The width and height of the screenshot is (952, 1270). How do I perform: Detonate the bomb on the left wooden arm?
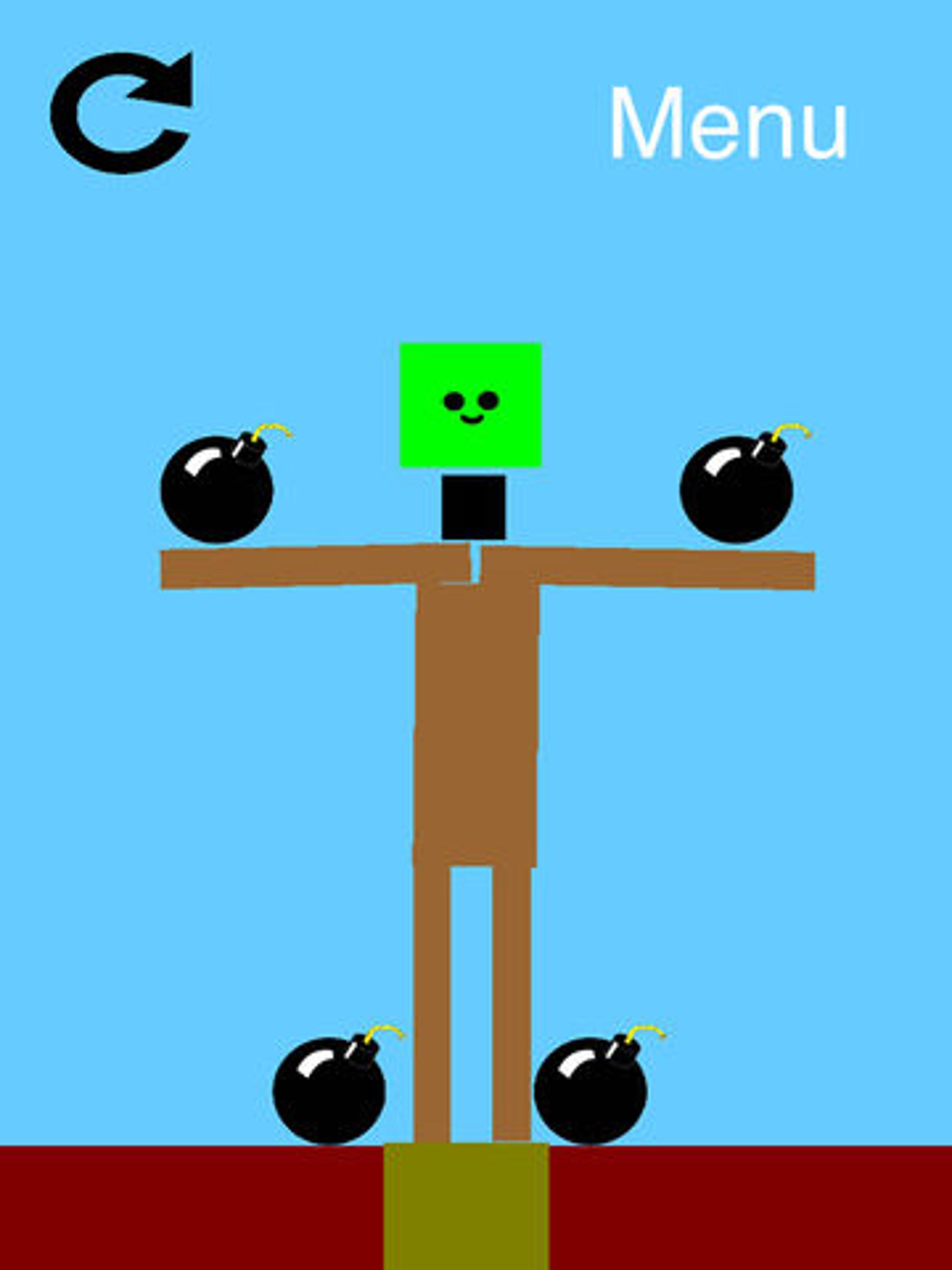coord(217,489)
